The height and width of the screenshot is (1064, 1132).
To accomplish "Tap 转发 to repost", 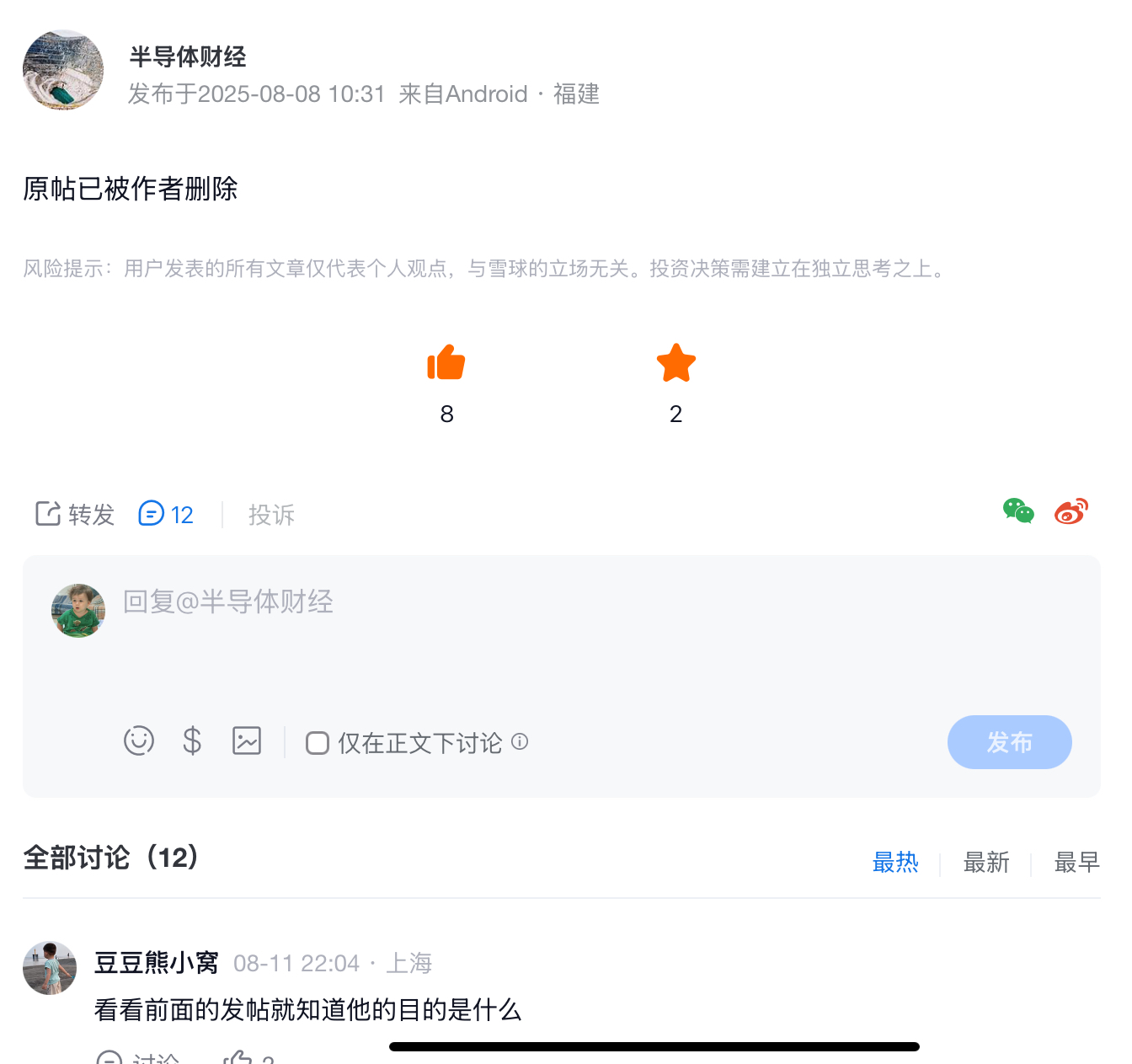I will coord(75,514).
